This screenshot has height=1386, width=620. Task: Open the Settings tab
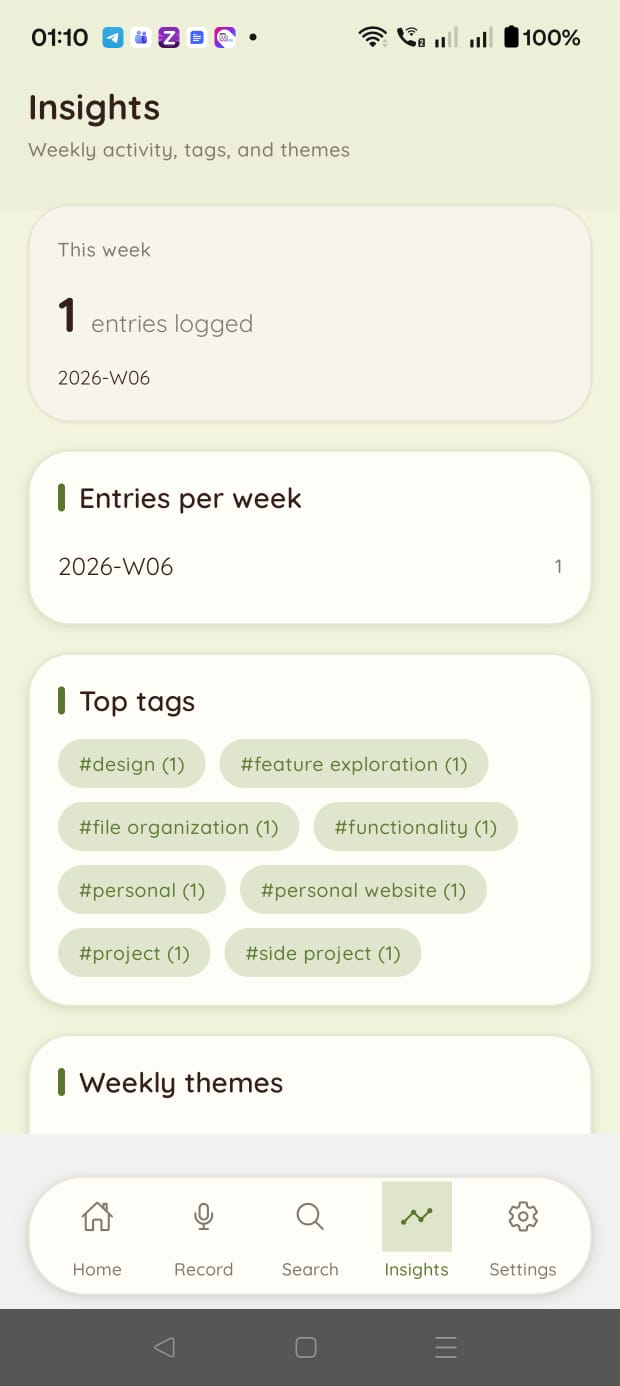click(x=522, y=1236)
